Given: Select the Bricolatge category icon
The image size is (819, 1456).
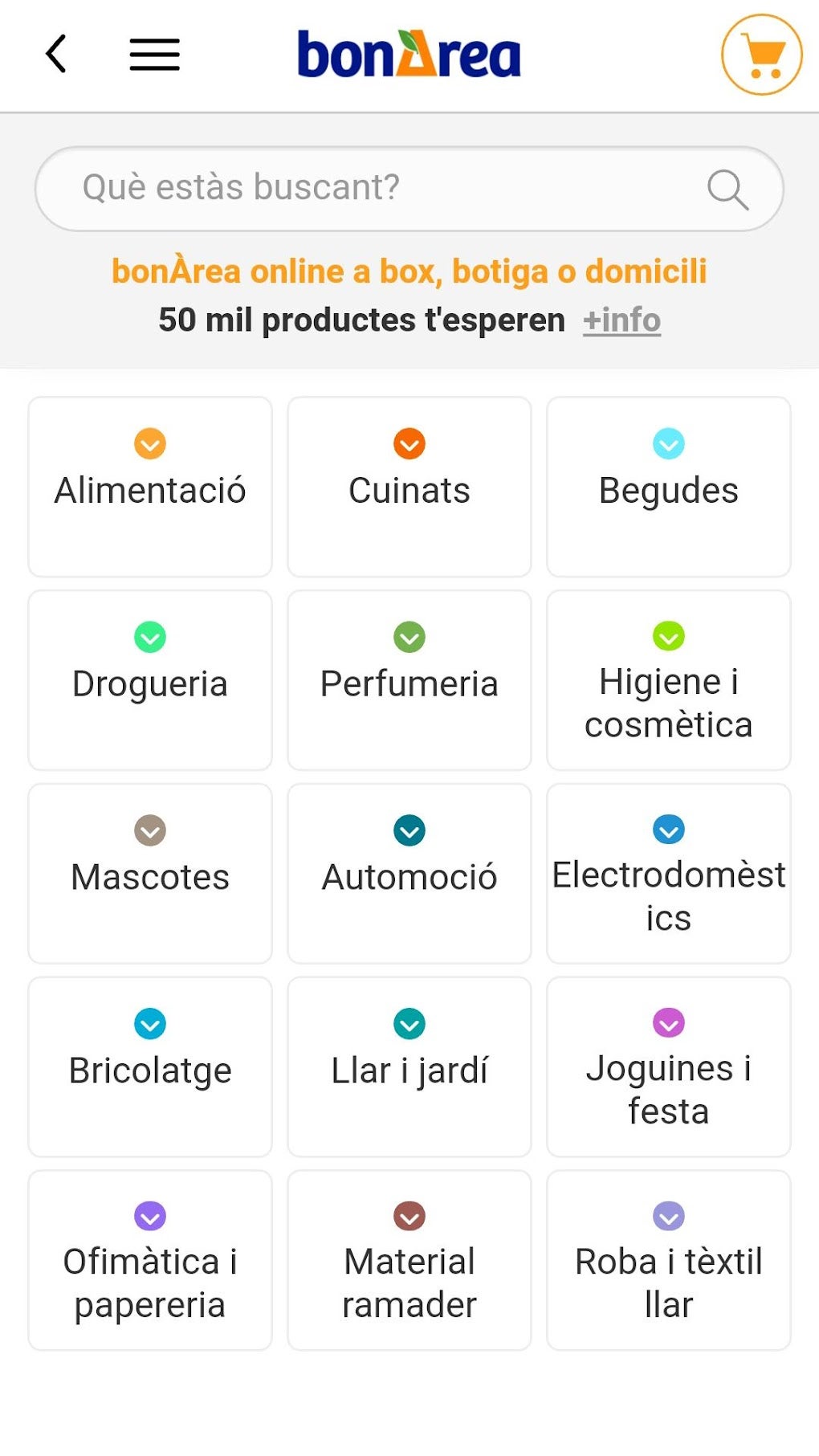Looking at the screenshot, I should click(x=149, y=1025).
